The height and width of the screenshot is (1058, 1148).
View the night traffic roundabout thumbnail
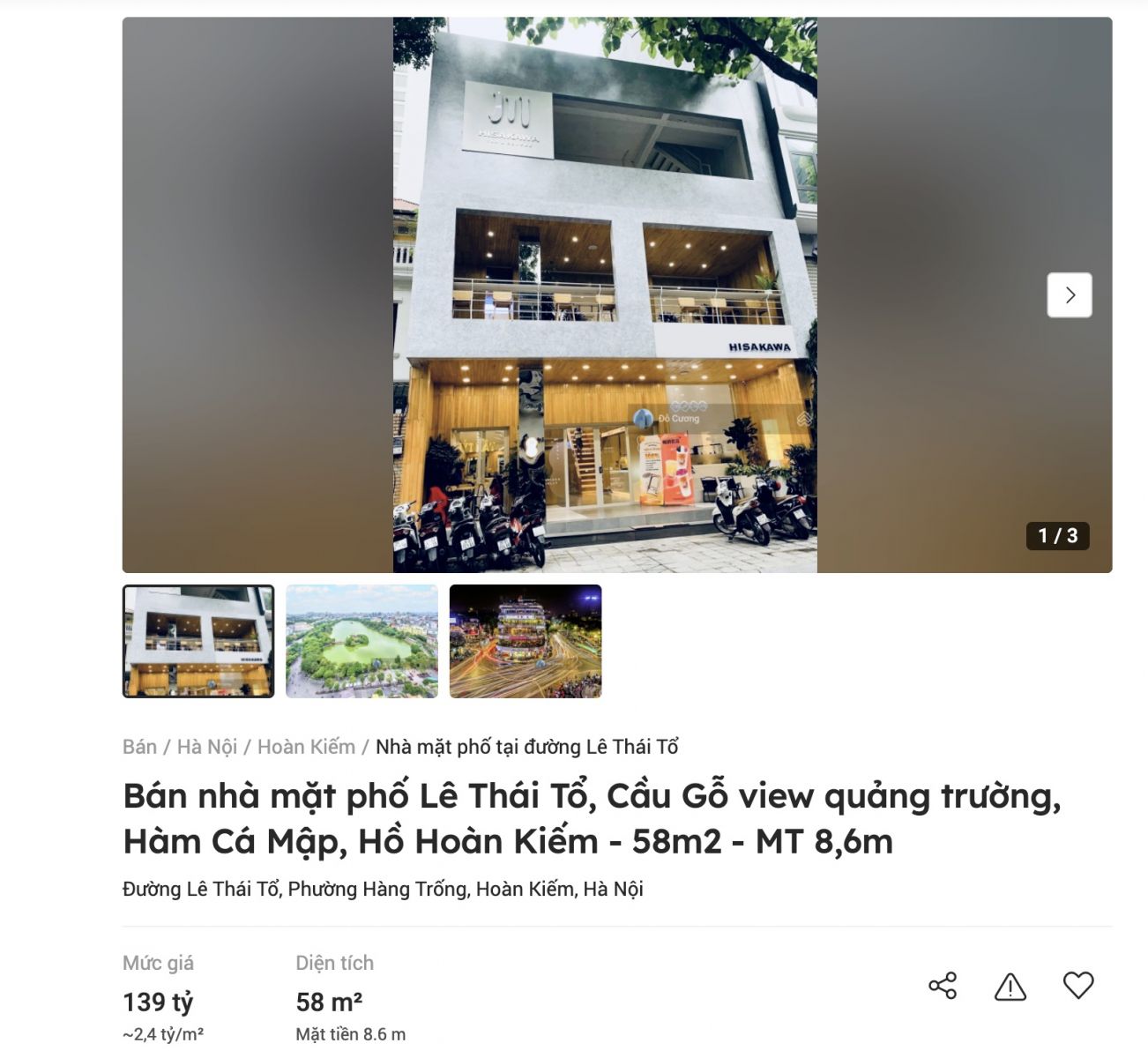526,641
